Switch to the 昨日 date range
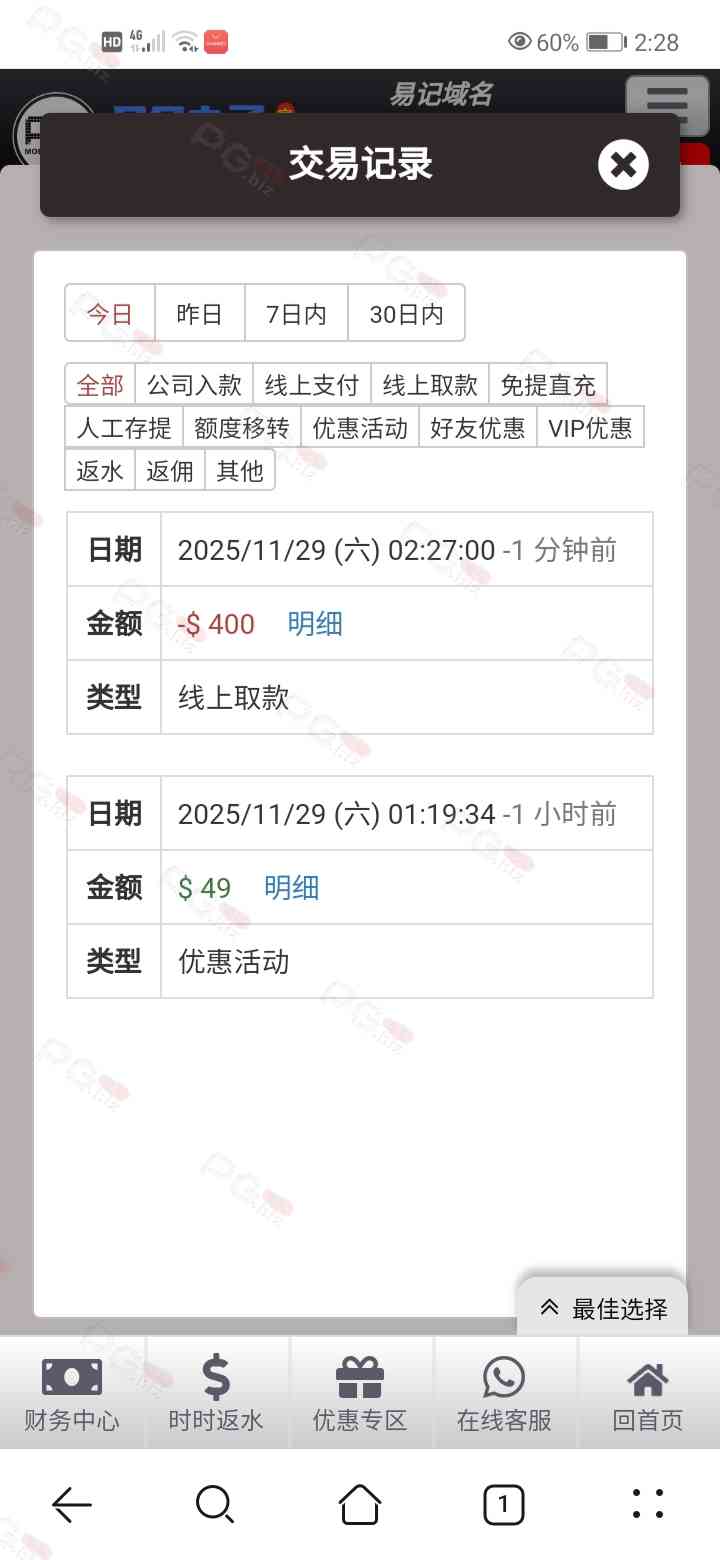The height and width of the screenshot is (1560, 720). click(x=199, y=314)
